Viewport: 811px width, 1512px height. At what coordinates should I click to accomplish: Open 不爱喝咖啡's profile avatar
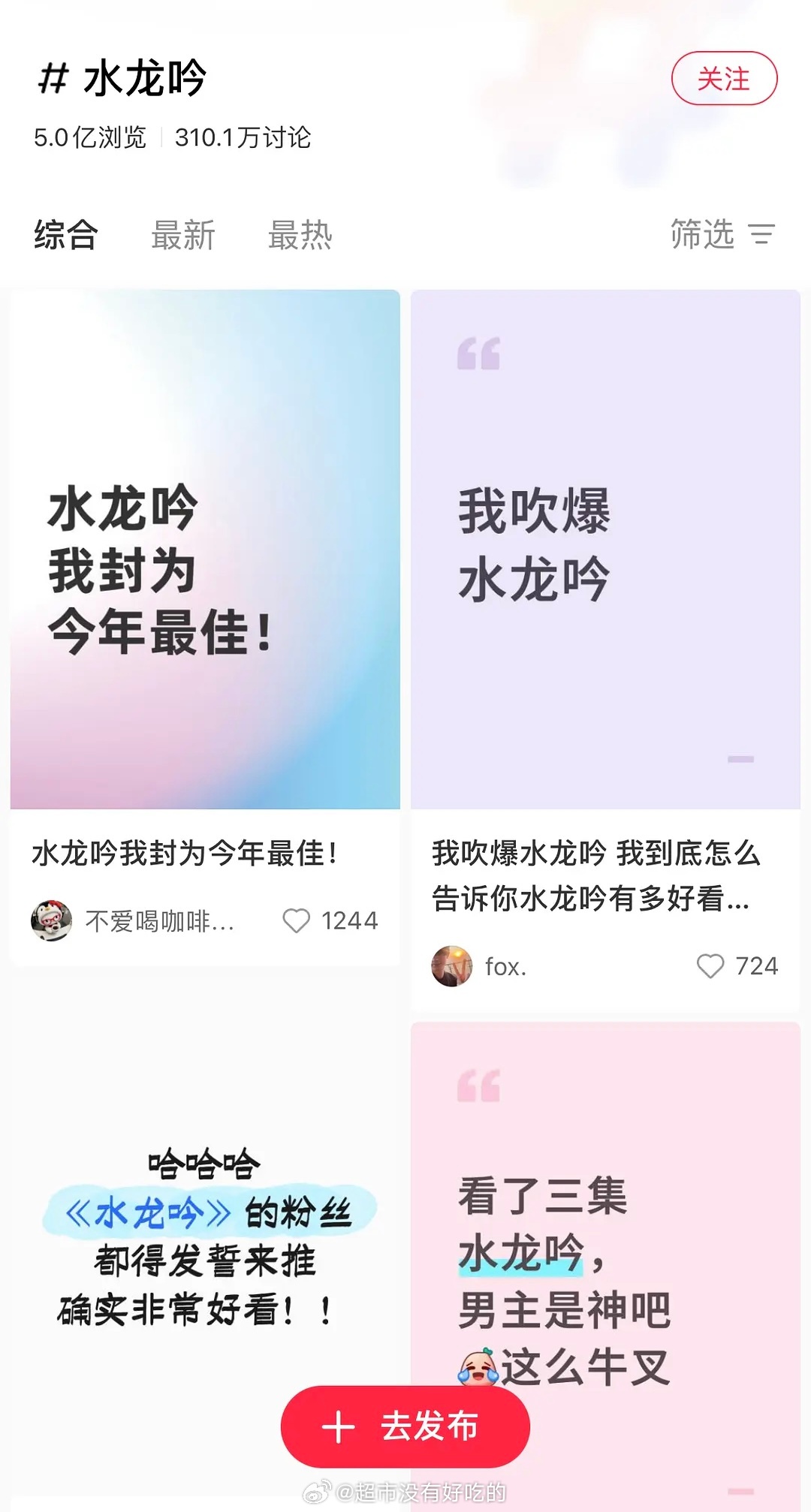52,921
